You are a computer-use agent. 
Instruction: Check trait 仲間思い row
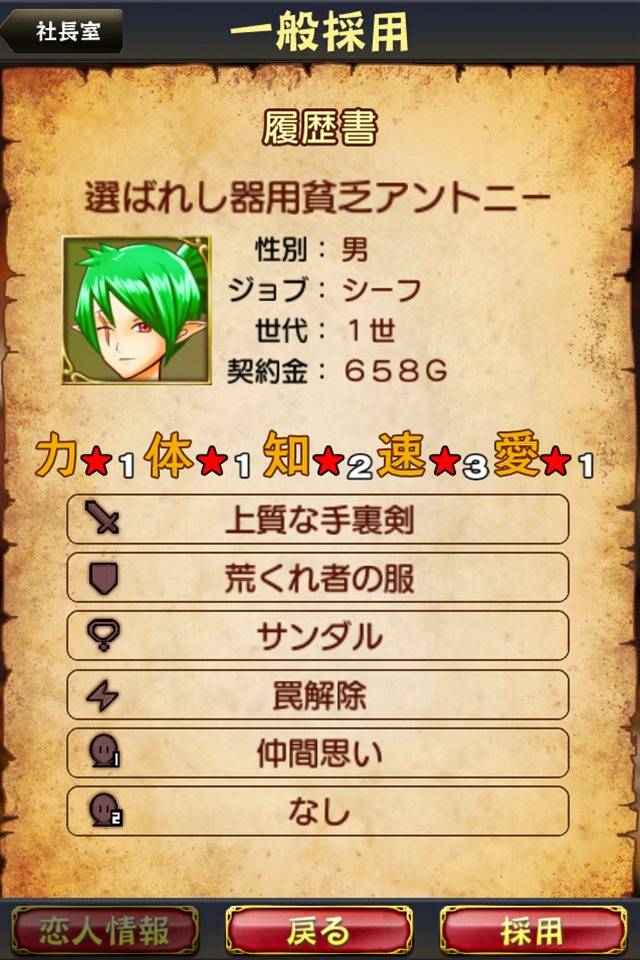tap(318, 753)
